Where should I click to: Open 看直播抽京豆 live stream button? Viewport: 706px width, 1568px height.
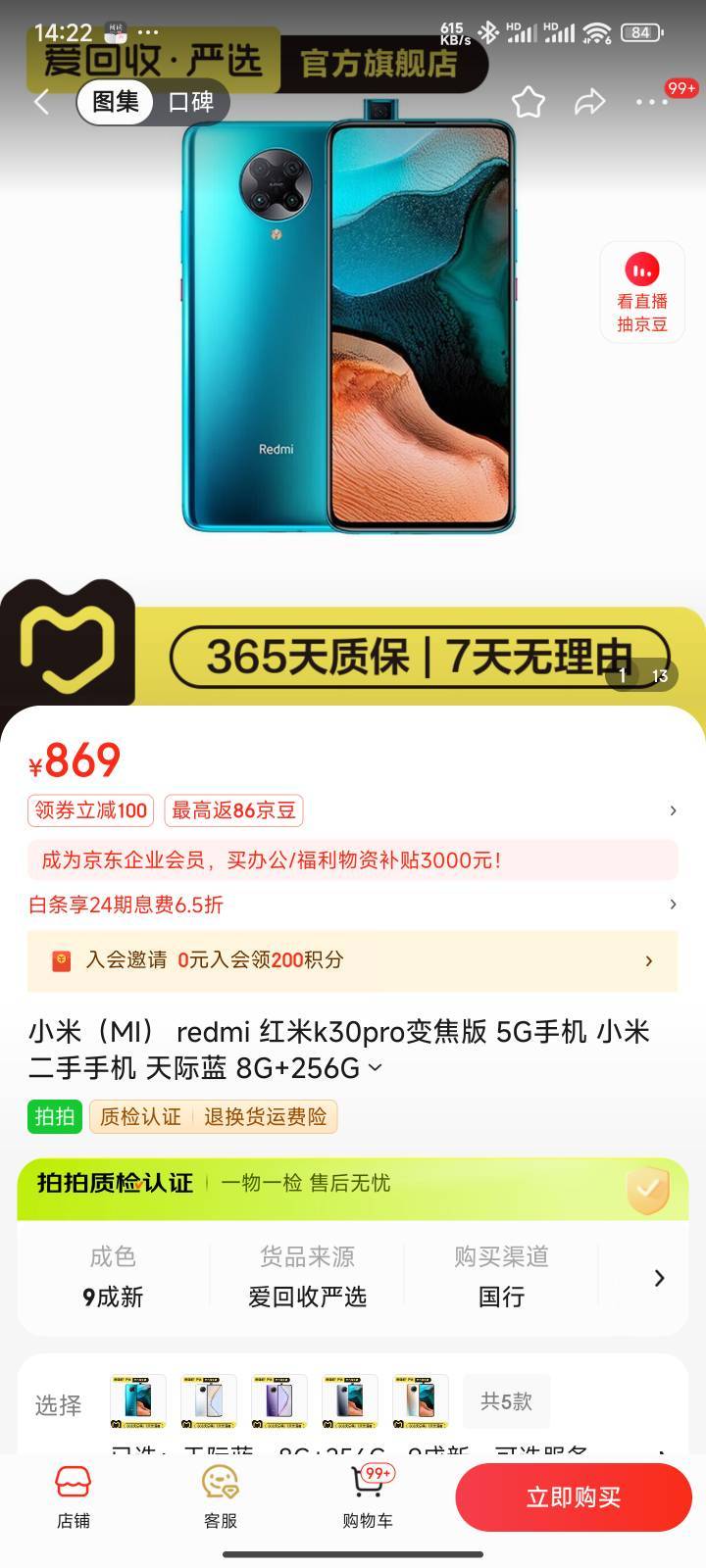pos(642,292)
